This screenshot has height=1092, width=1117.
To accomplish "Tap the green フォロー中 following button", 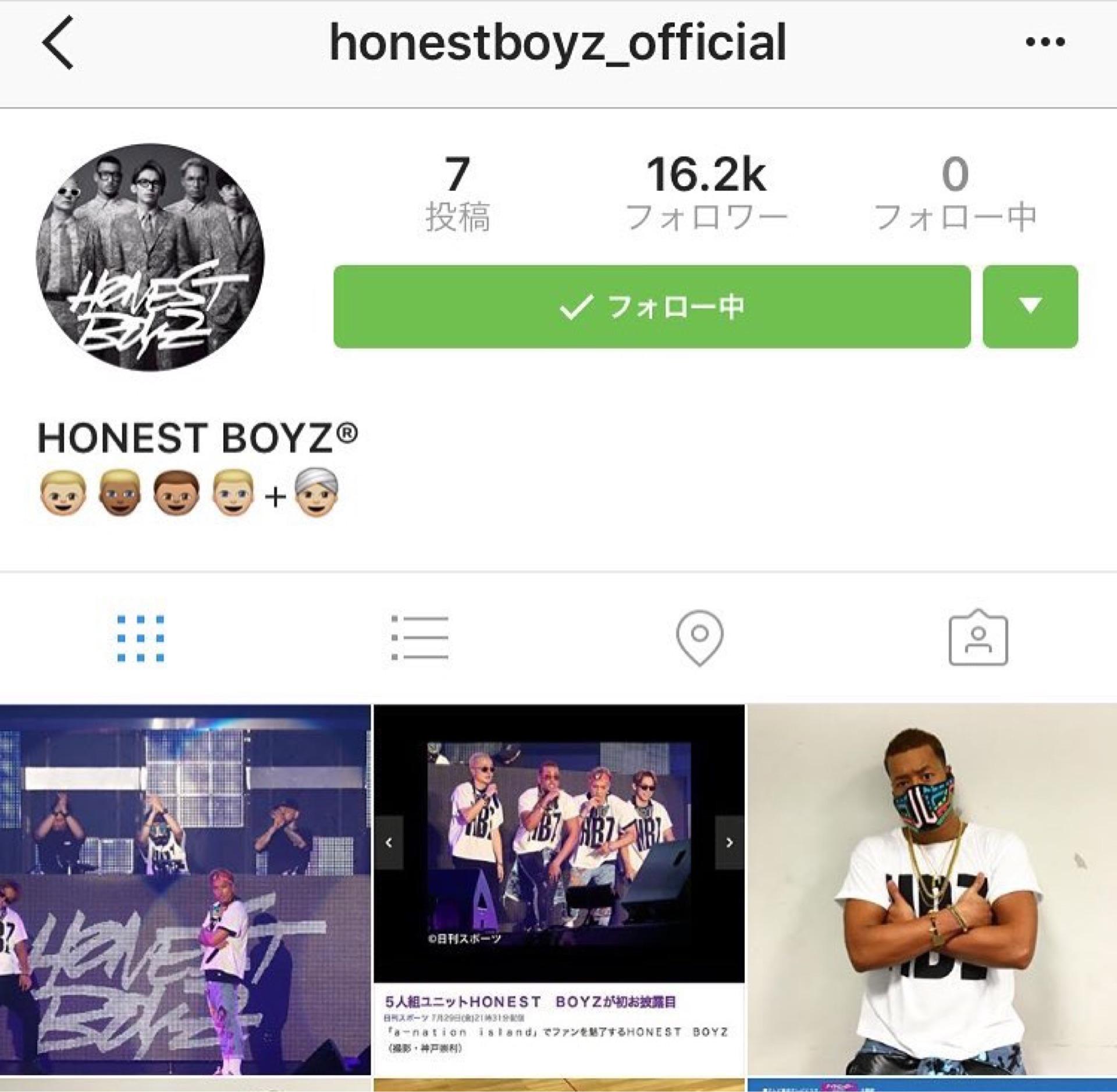I will tap(652, 307).
